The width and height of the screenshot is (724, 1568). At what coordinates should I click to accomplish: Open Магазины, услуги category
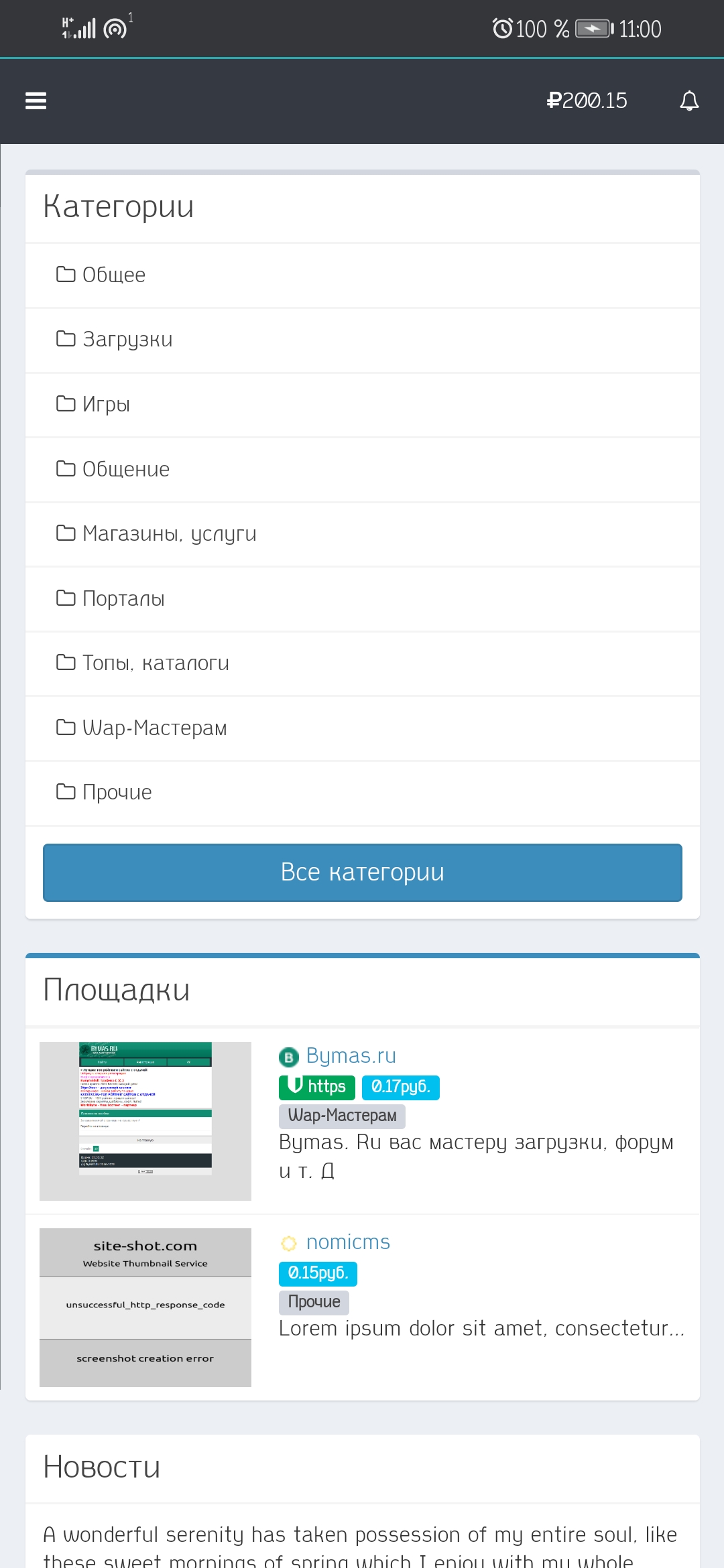point(169,533)
